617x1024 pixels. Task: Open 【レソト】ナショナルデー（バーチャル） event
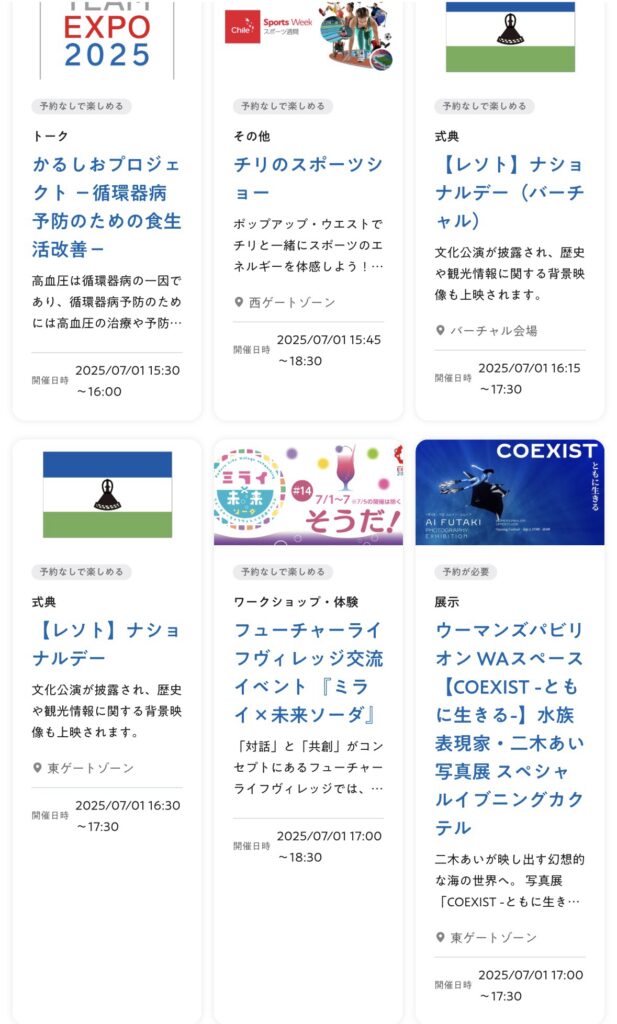tap(509, 191)
